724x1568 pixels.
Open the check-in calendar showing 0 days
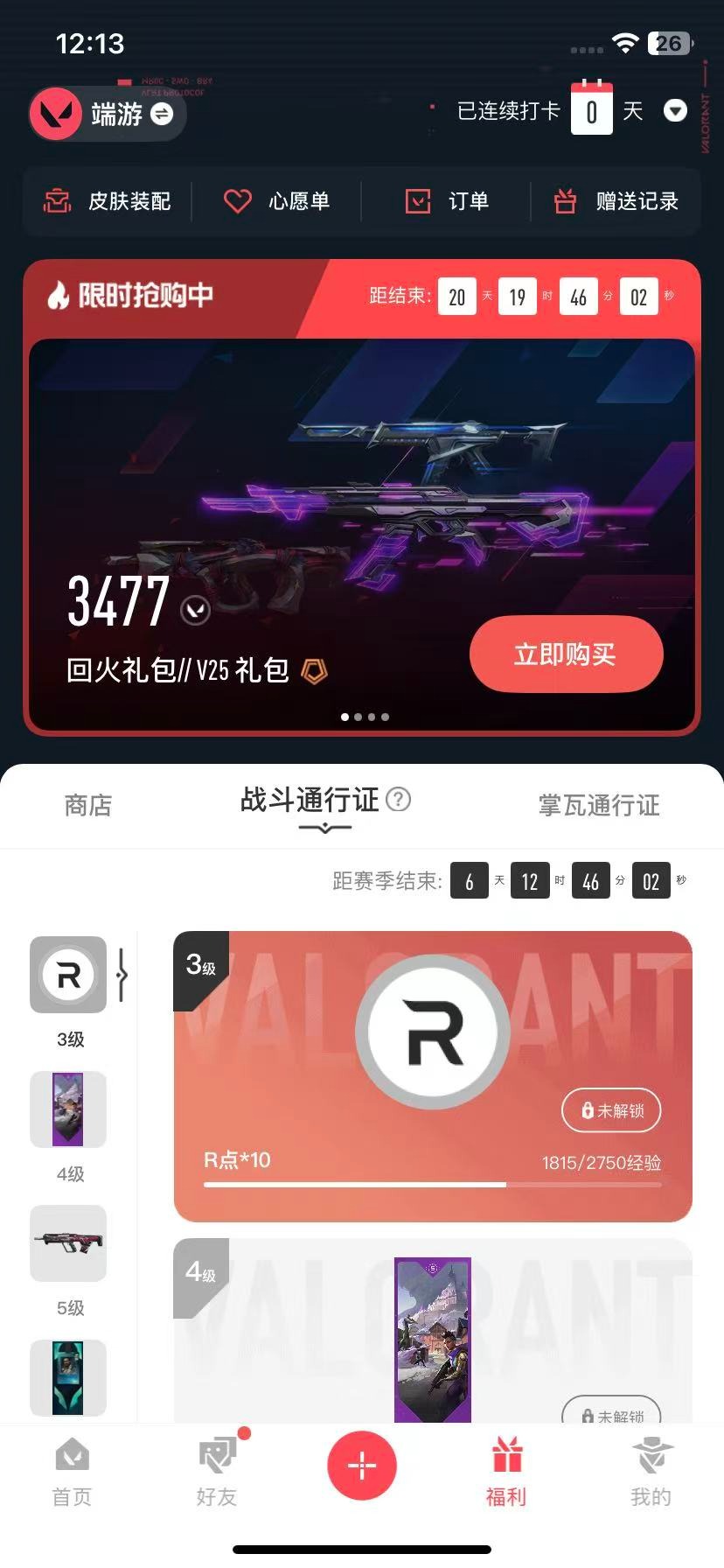pyautogui.click(x=593, y=111)
